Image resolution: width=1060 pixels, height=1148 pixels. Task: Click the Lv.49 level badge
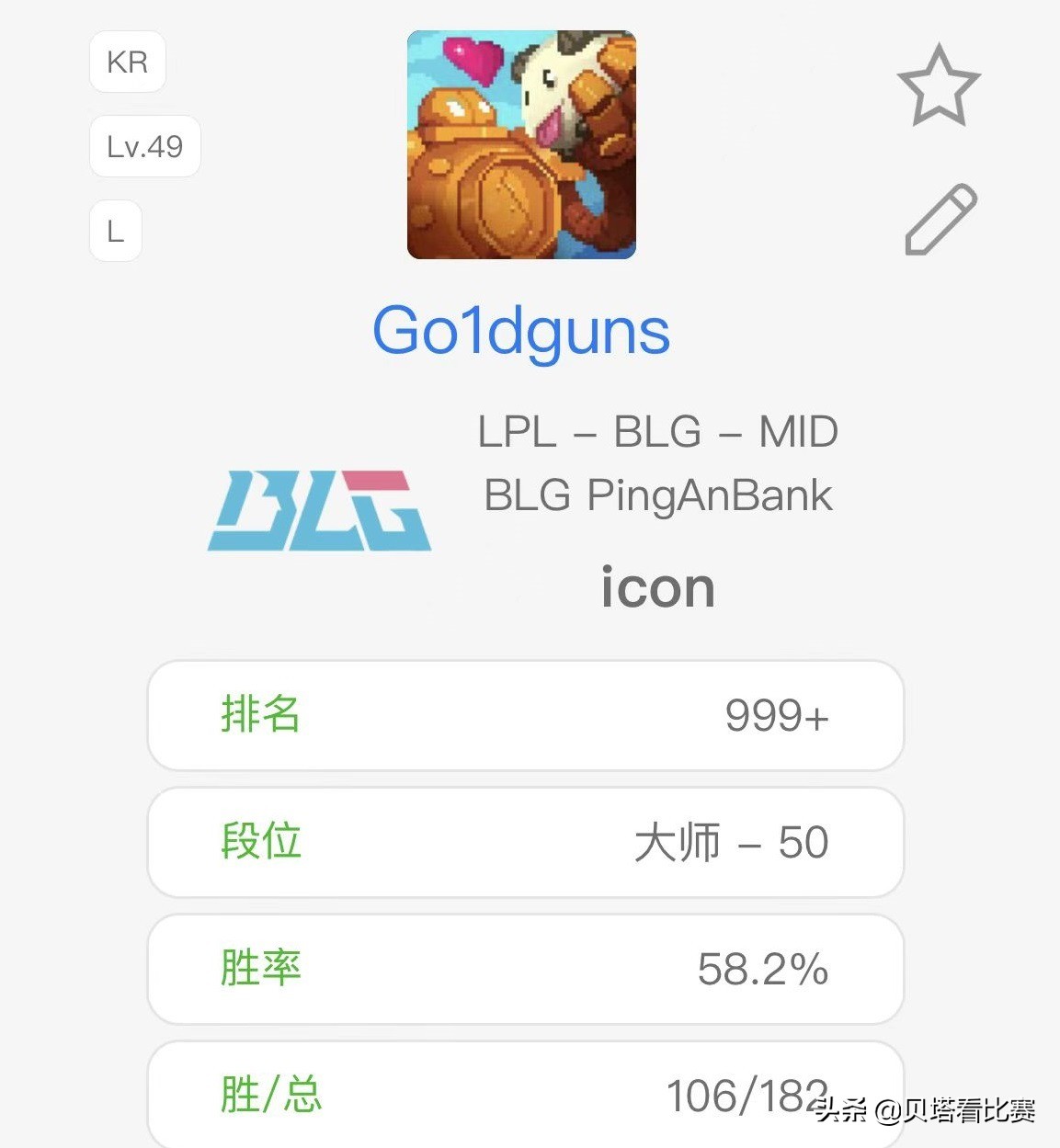pos(145,145)
